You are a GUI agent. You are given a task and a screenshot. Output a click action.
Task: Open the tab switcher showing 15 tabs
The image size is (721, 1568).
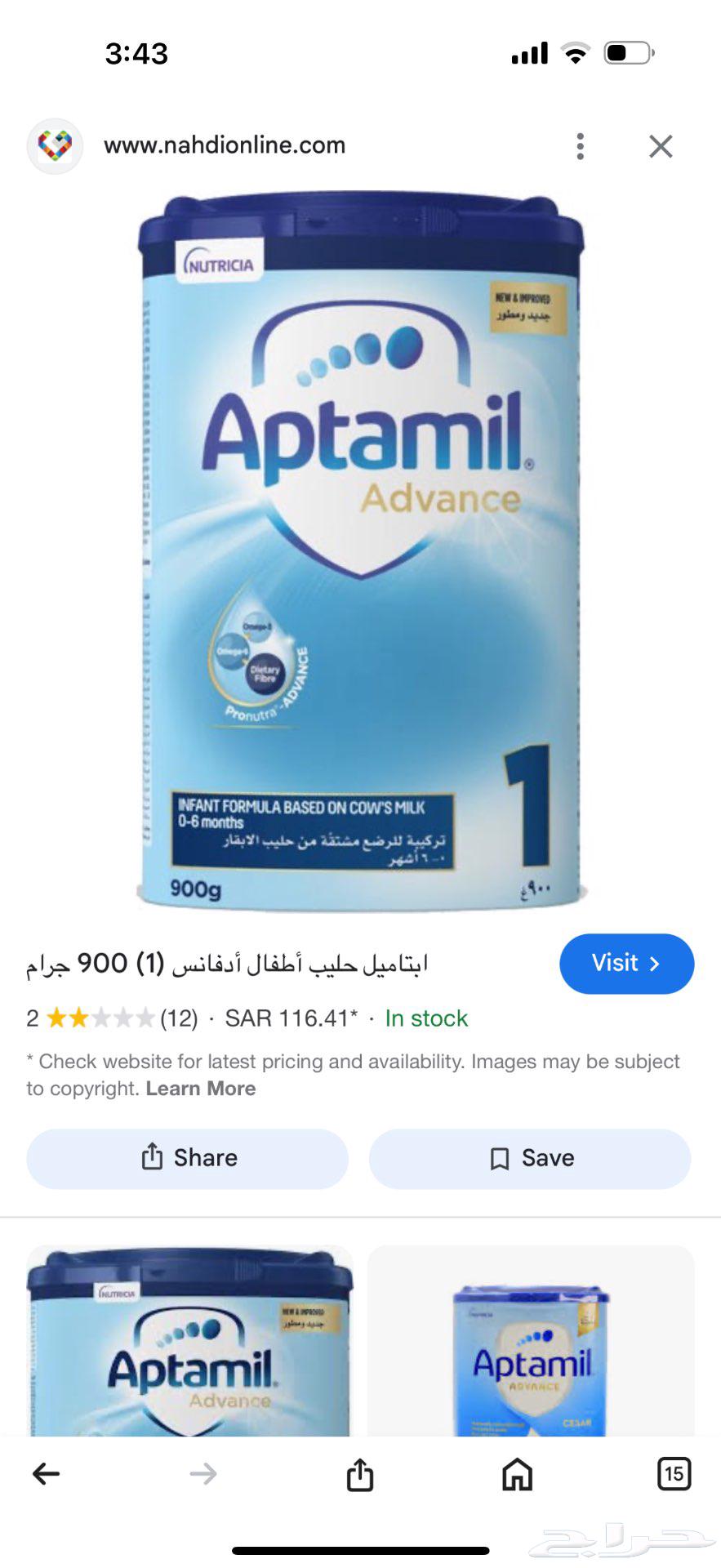pyautogui.click(x=674, y=1473)
